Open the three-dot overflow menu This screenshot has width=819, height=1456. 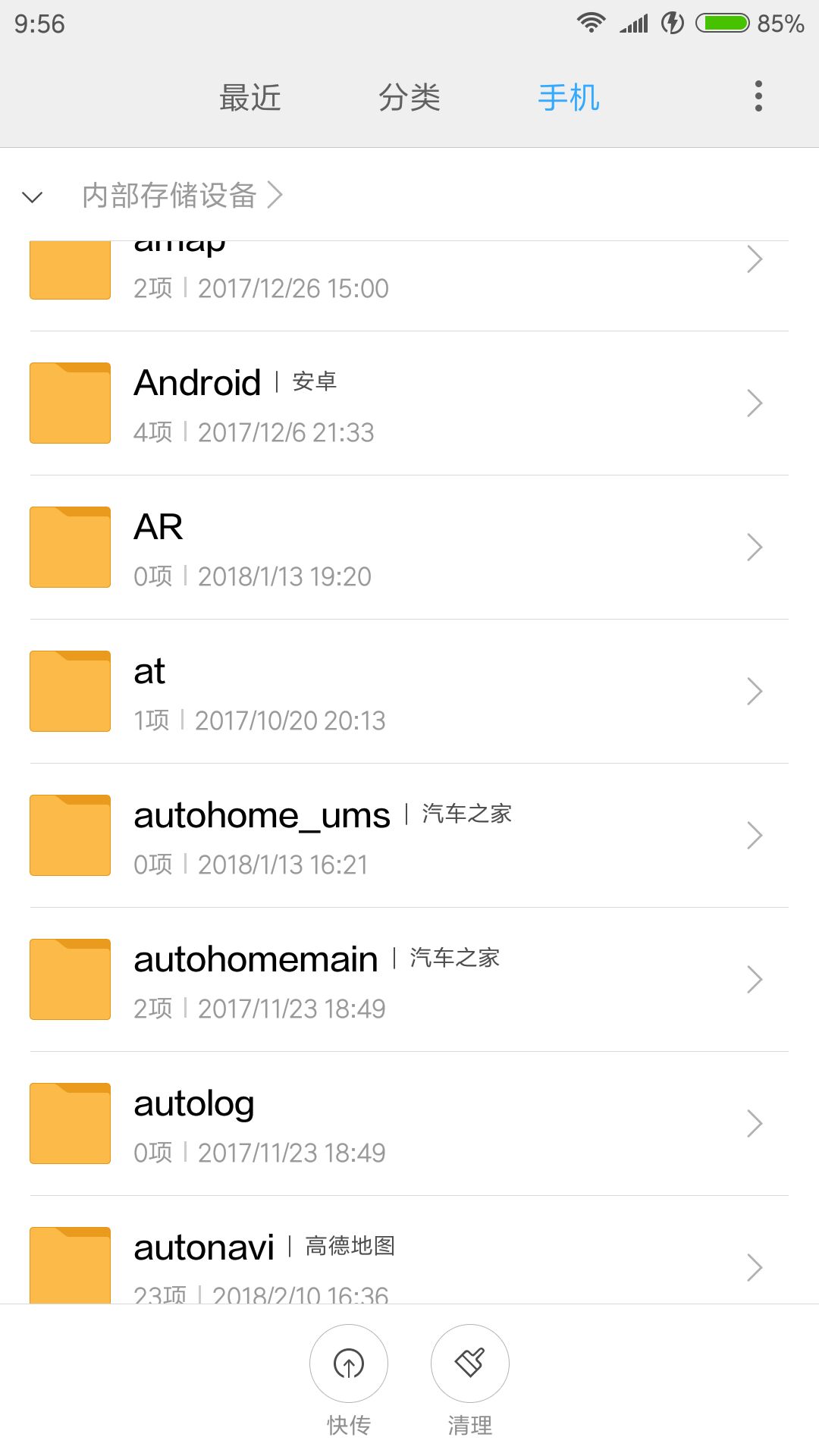coord(758,96)
